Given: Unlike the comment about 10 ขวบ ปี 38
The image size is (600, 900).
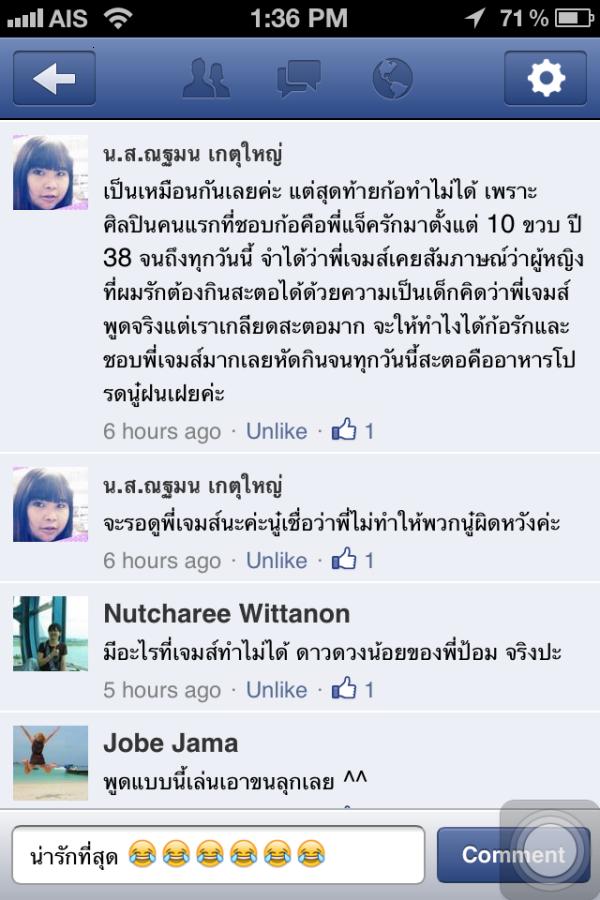Looking at the screenshot, I should point(277,431).
